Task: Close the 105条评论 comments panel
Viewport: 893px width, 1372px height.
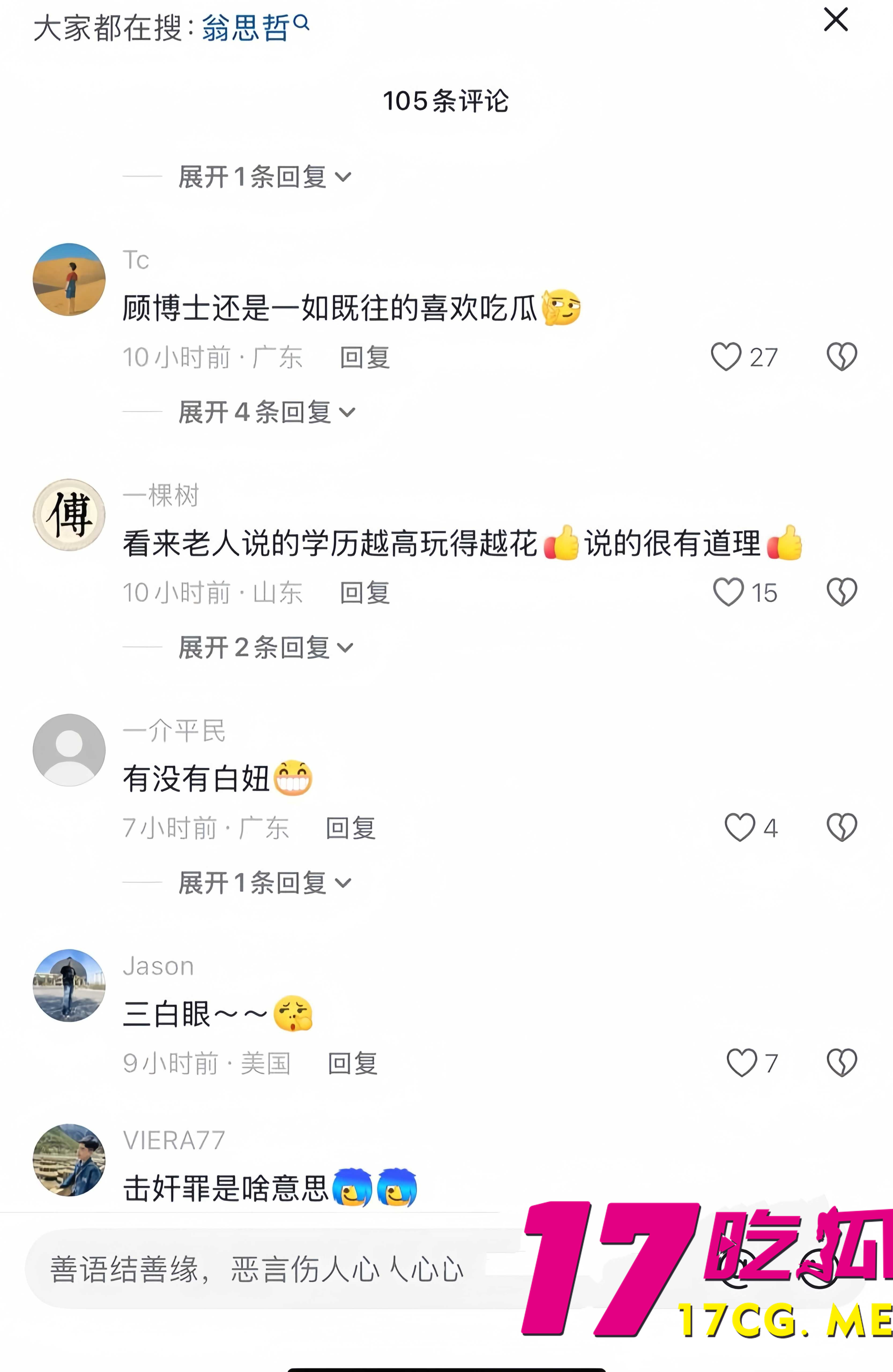Action: [x=835, y=20]
